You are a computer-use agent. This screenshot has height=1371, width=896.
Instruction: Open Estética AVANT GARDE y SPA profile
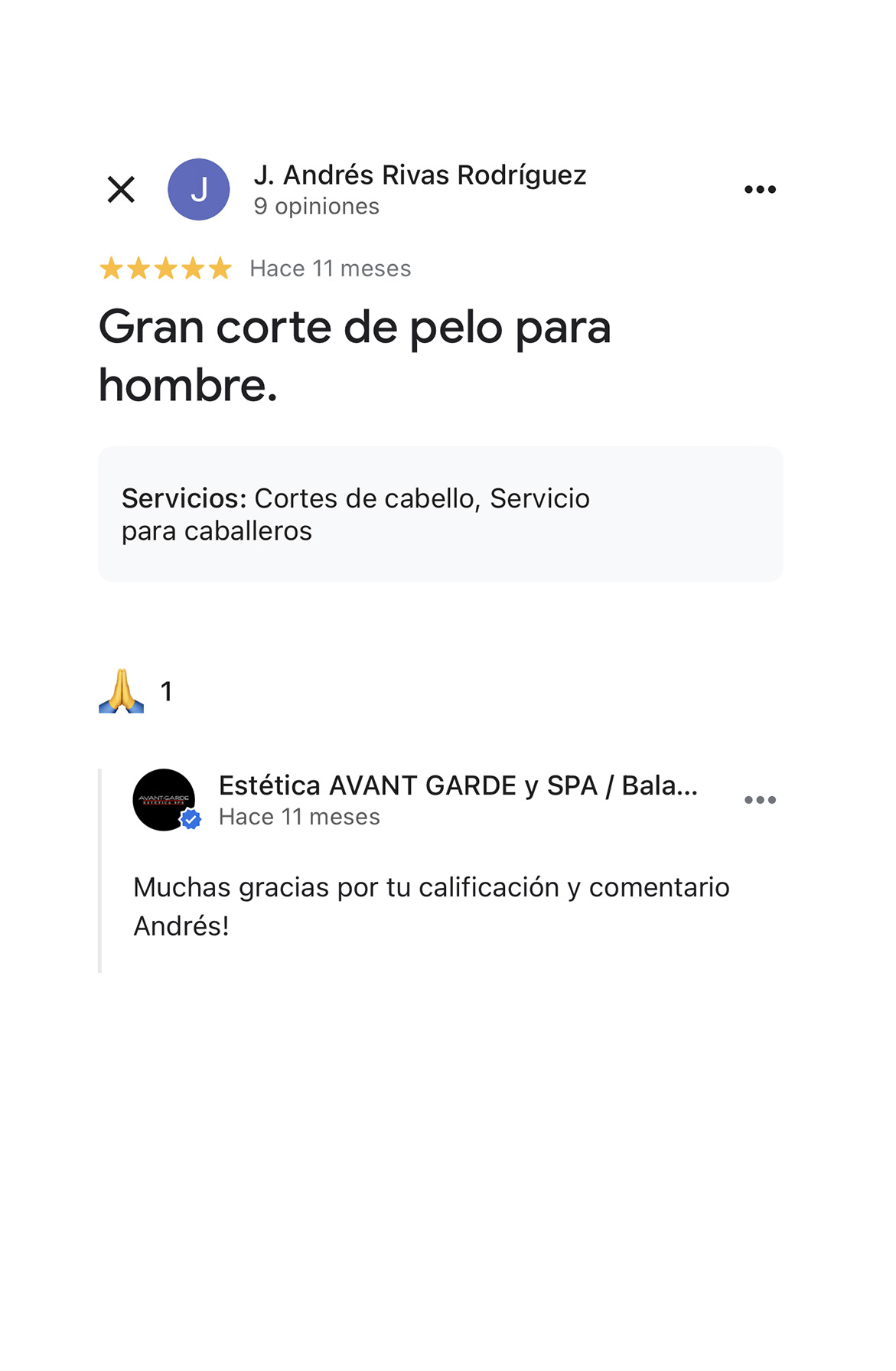coord(165,800)
